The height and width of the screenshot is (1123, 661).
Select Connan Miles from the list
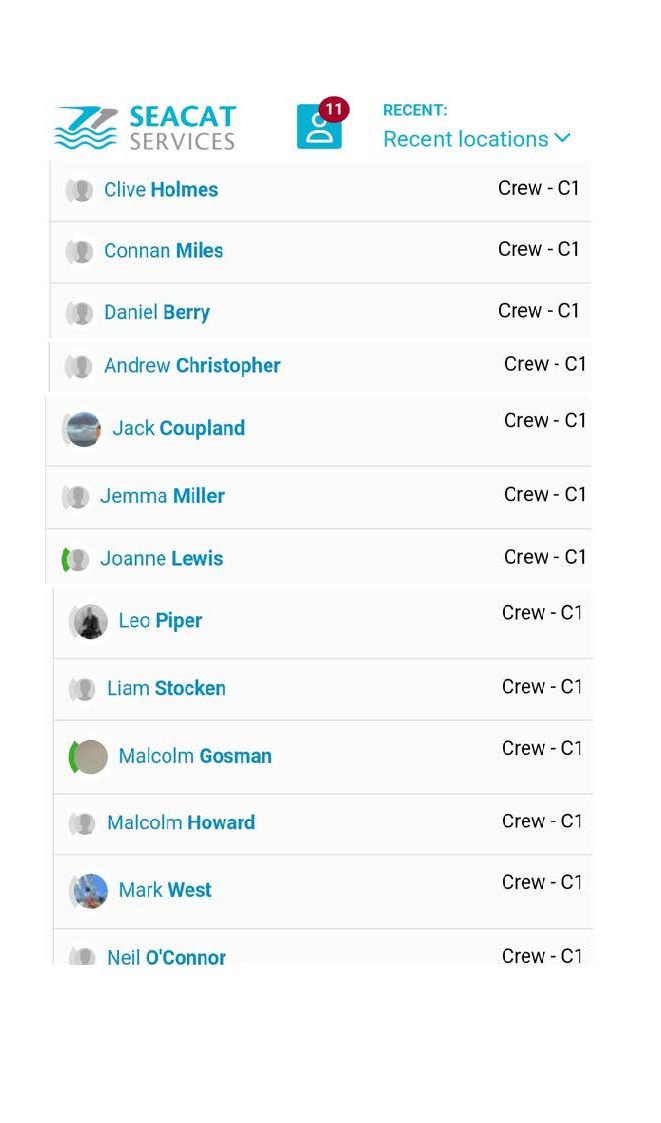(320, 251)
